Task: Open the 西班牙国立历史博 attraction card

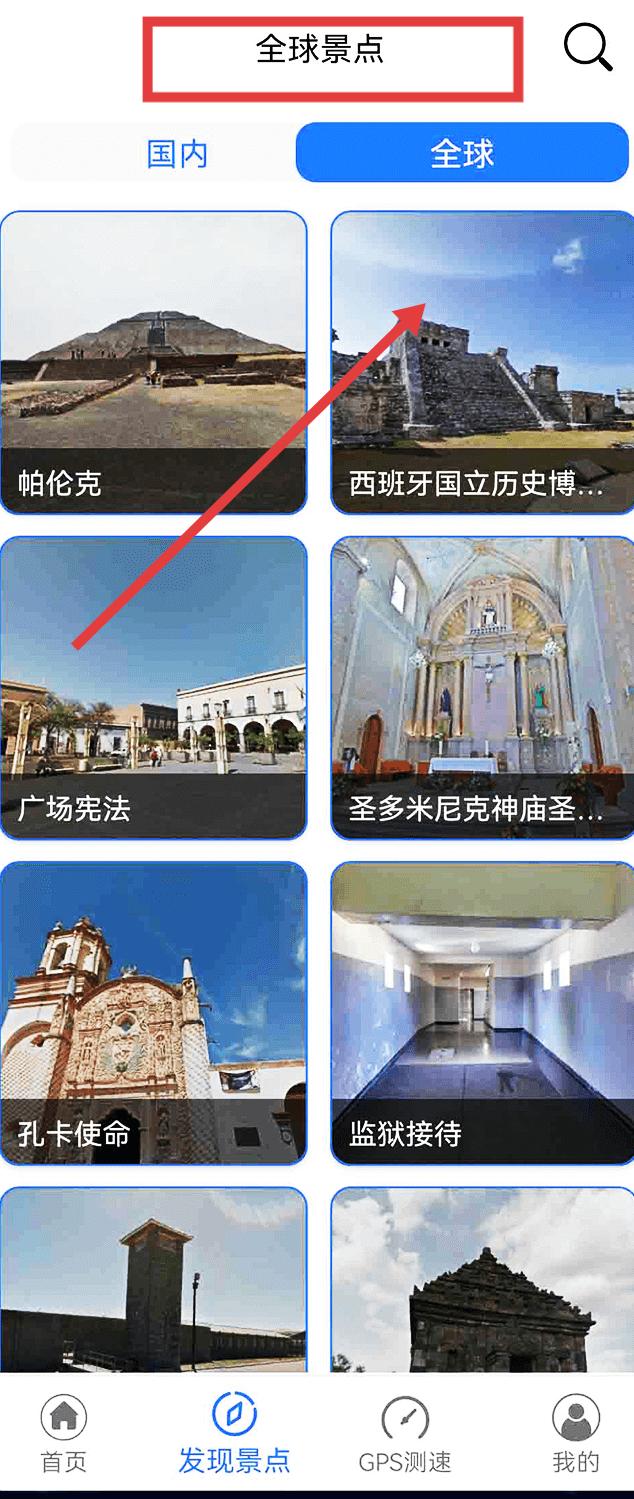Action: 482,362
